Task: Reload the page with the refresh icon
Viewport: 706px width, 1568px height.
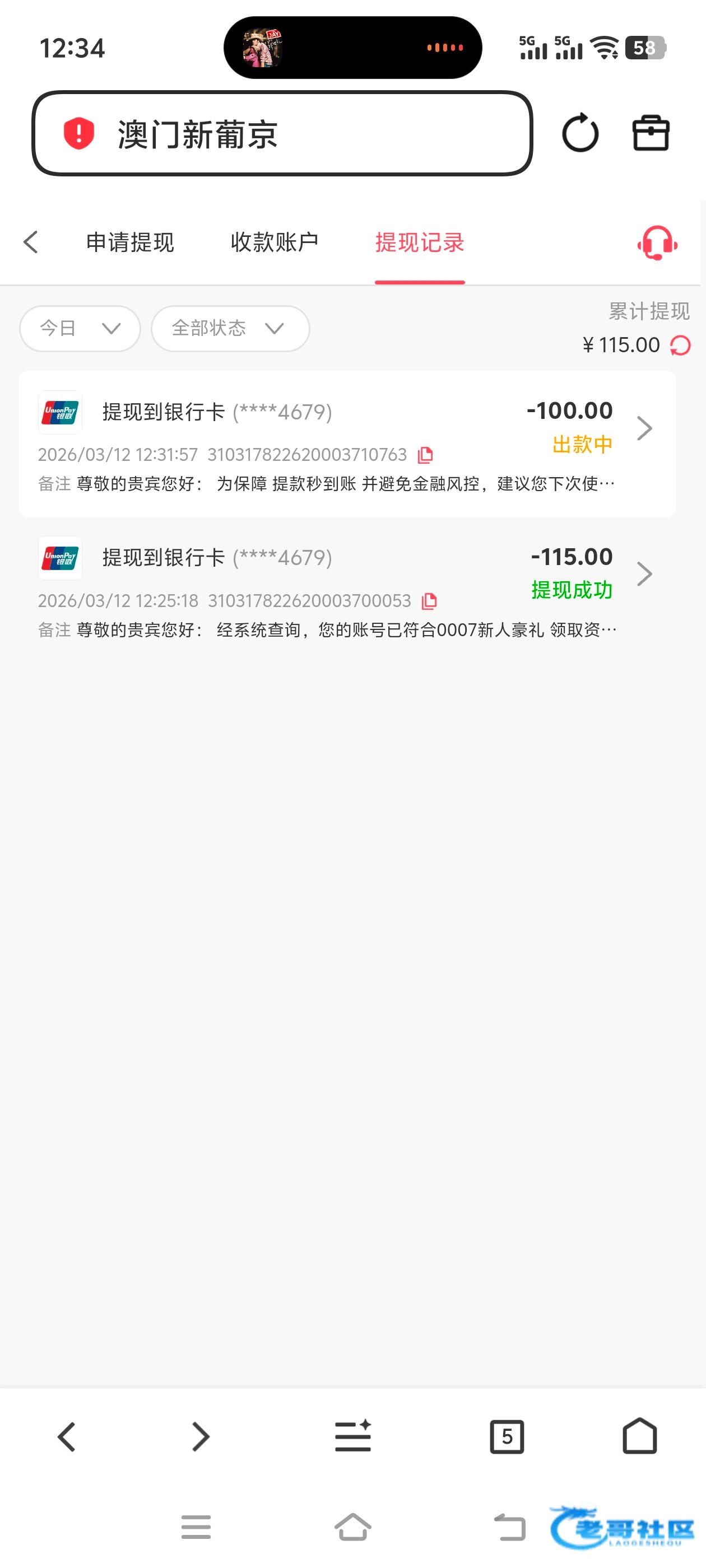Action: point(579,133)
